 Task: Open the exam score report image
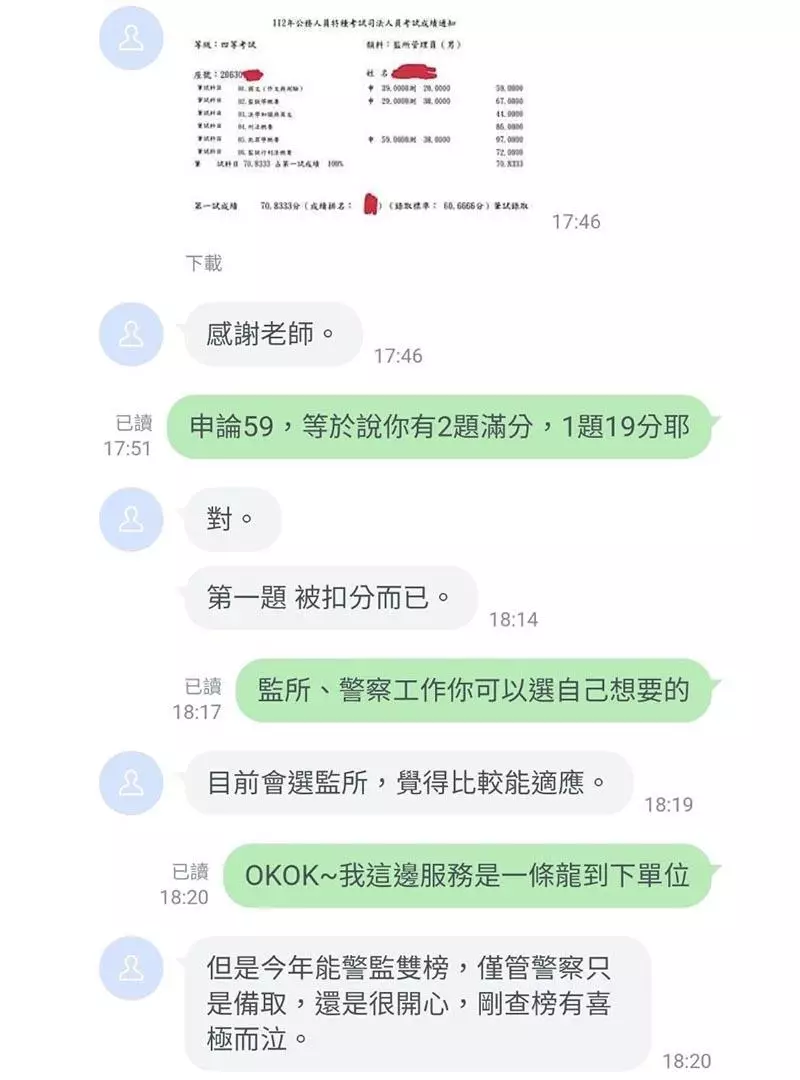(360, 120)
